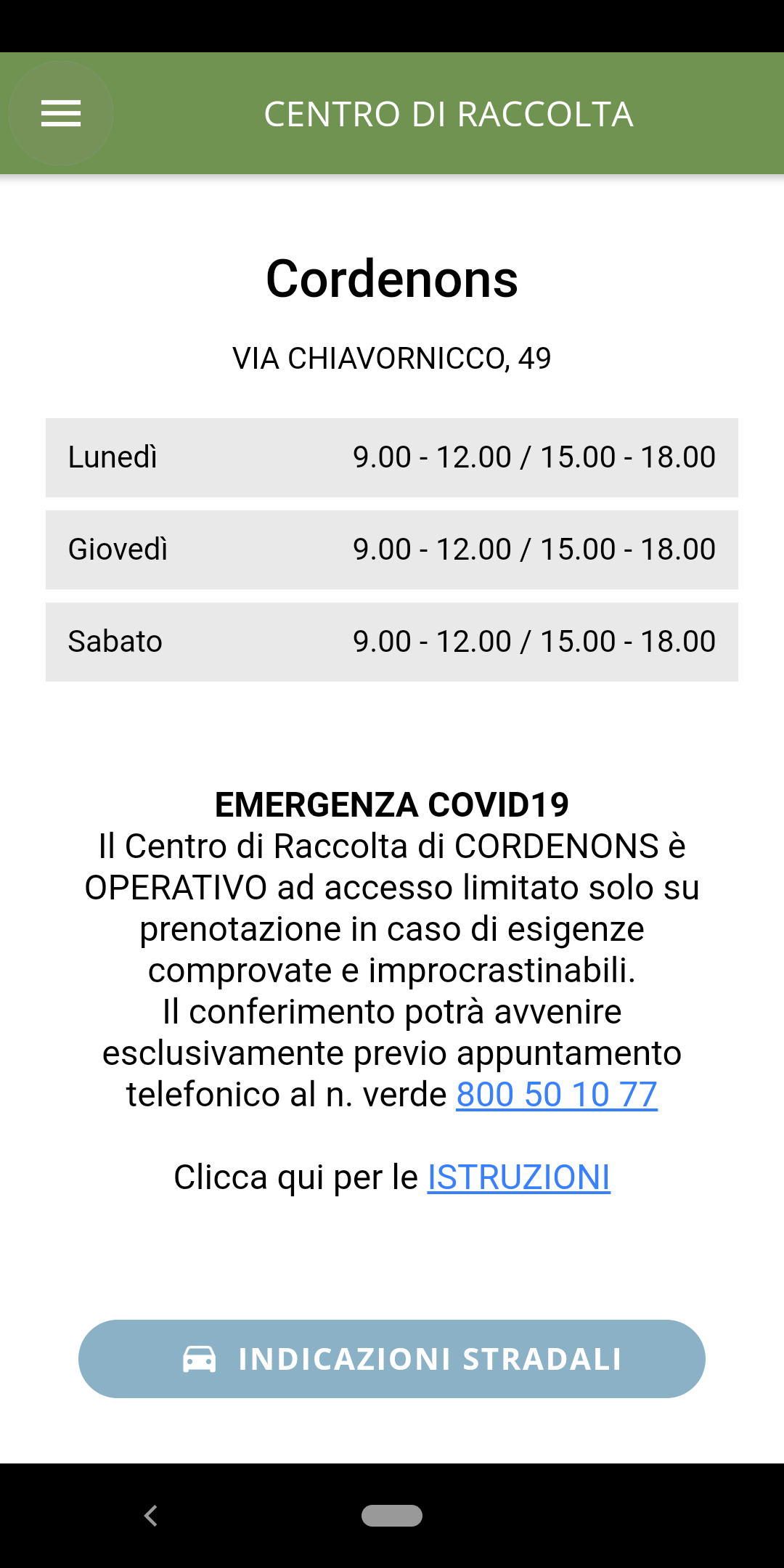Call the green number 800 50 10 77
784x1568 pixels.
(557, 1094)
